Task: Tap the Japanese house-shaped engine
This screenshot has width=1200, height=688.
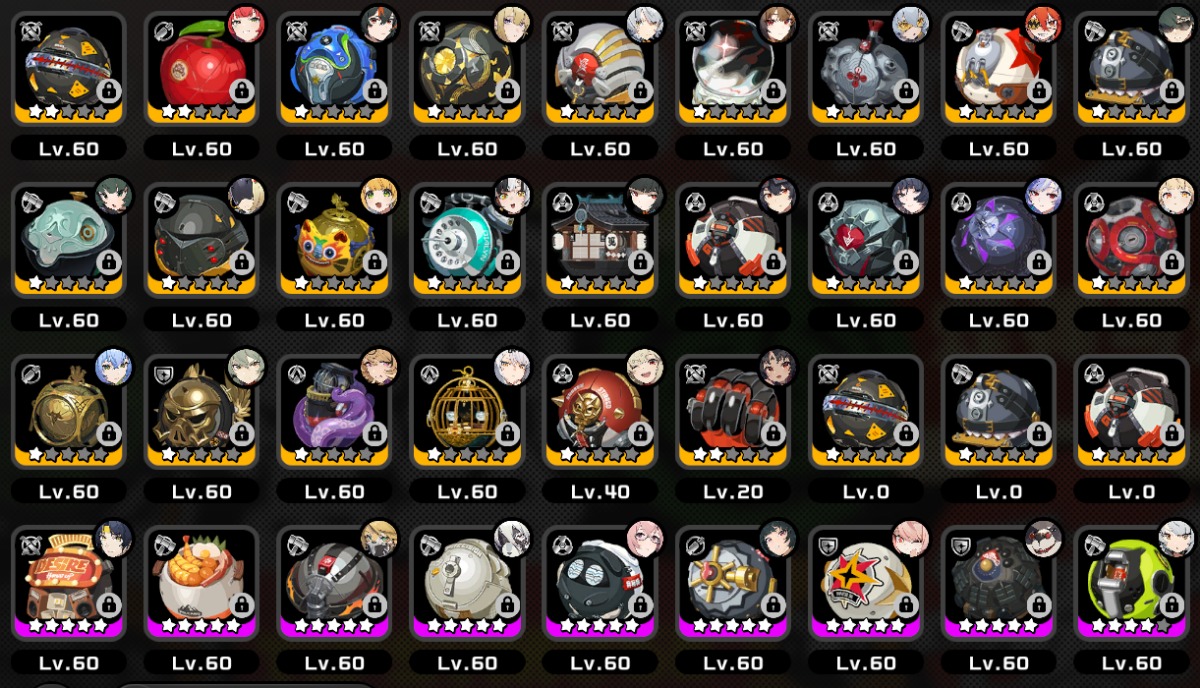Action: pos(600,239)
